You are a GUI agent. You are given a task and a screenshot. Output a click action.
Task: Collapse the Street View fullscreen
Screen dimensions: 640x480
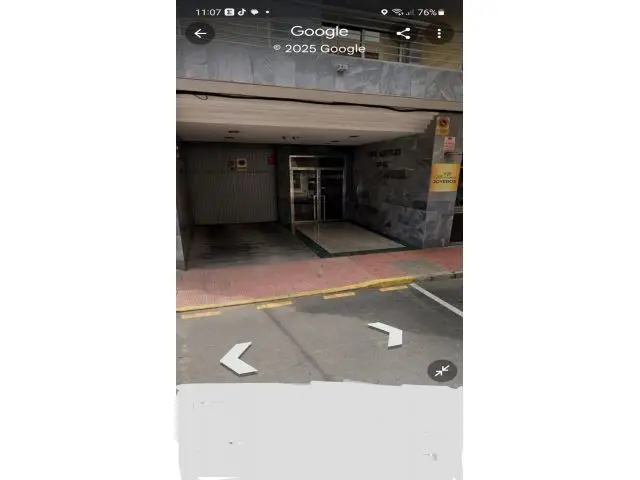(x=442, y=371)
